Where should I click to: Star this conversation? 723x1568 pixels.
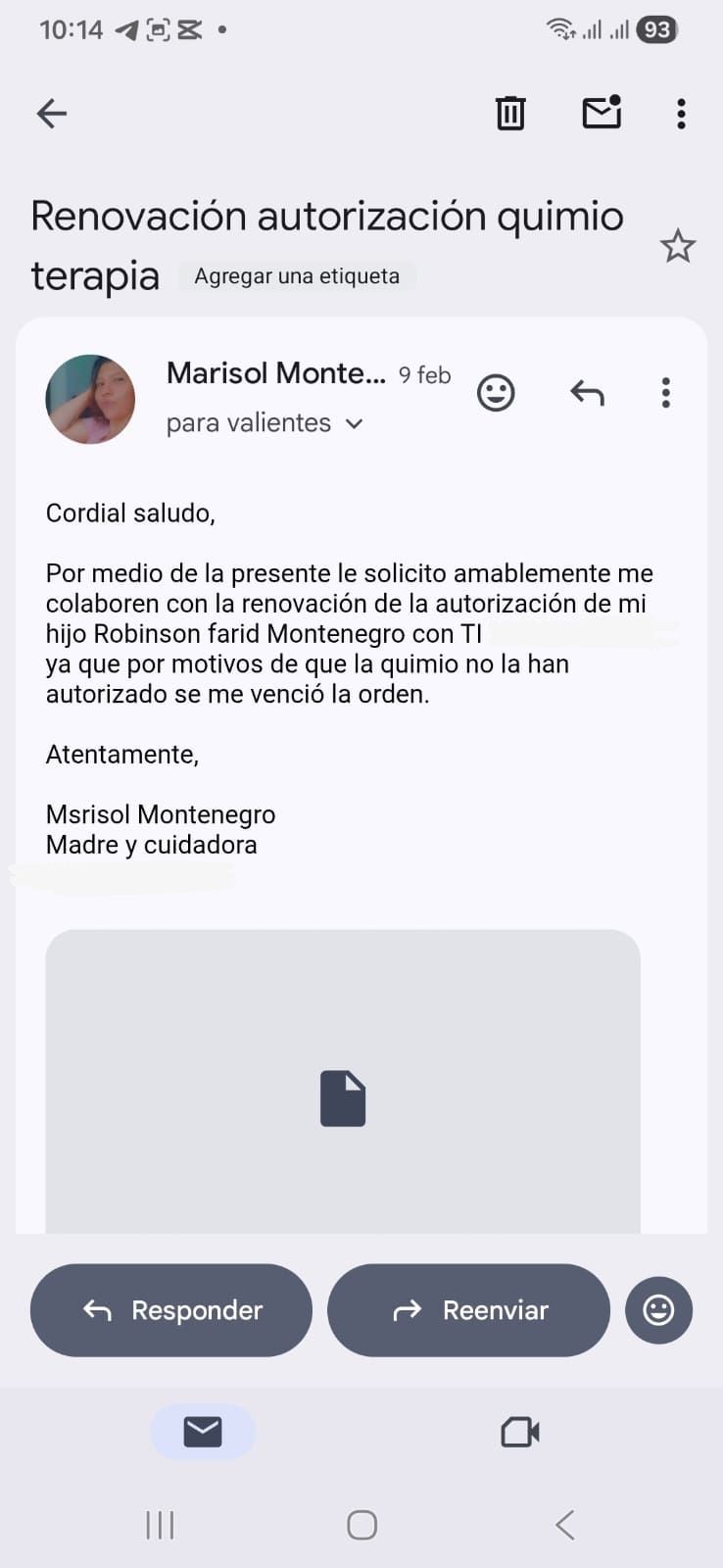(x=677, y=246)
